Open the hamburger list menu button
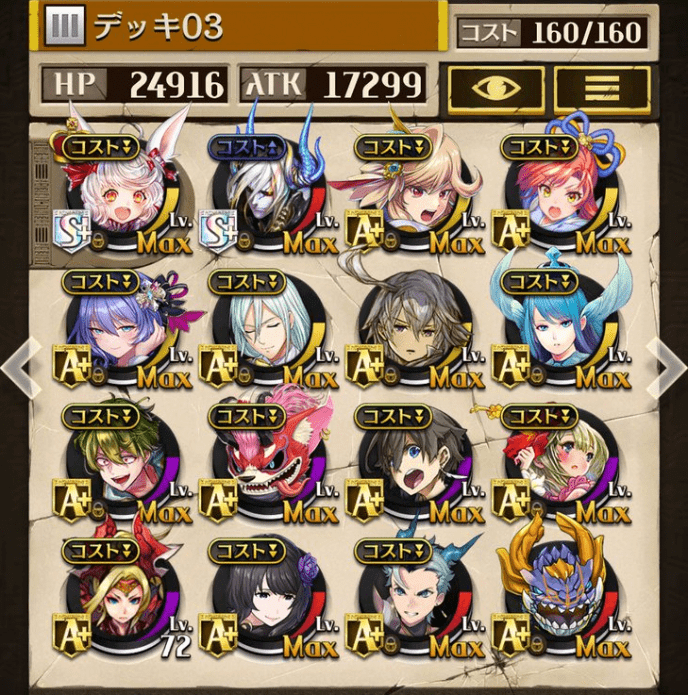The height and width of the screenshot is (695, 688). (x=601, y=87)
